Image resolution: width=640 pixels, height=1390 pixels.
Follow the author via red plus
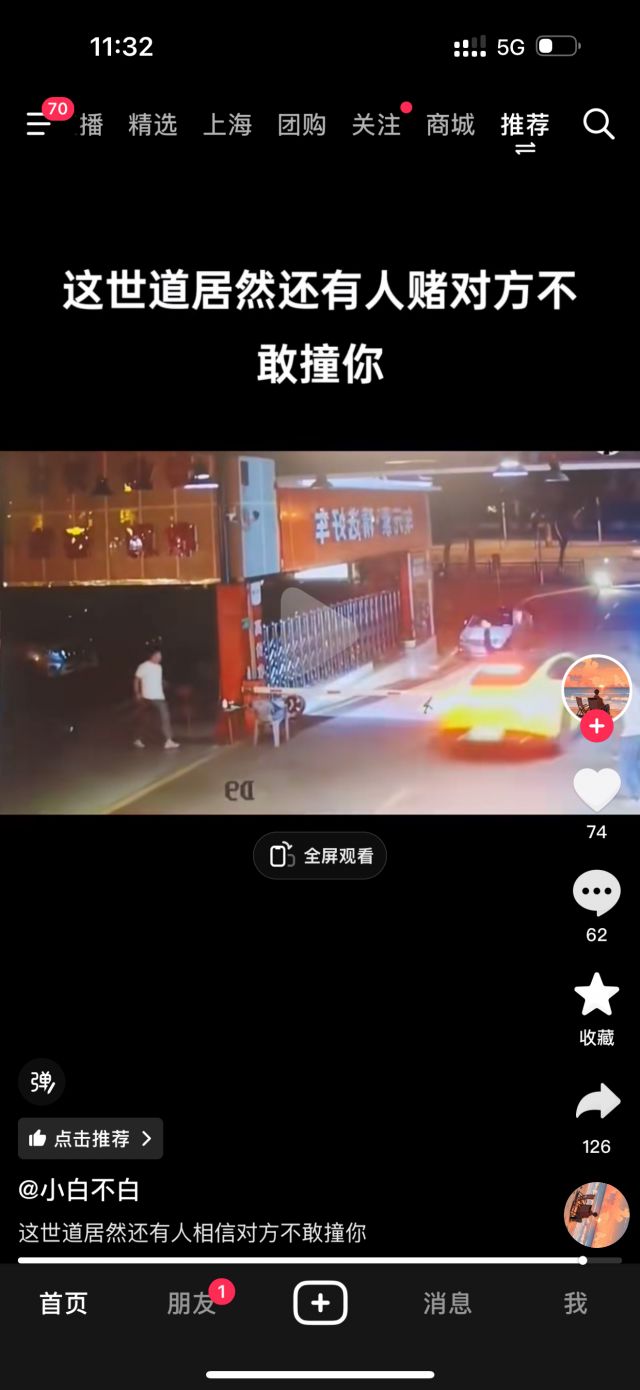(x=597, y=727)
